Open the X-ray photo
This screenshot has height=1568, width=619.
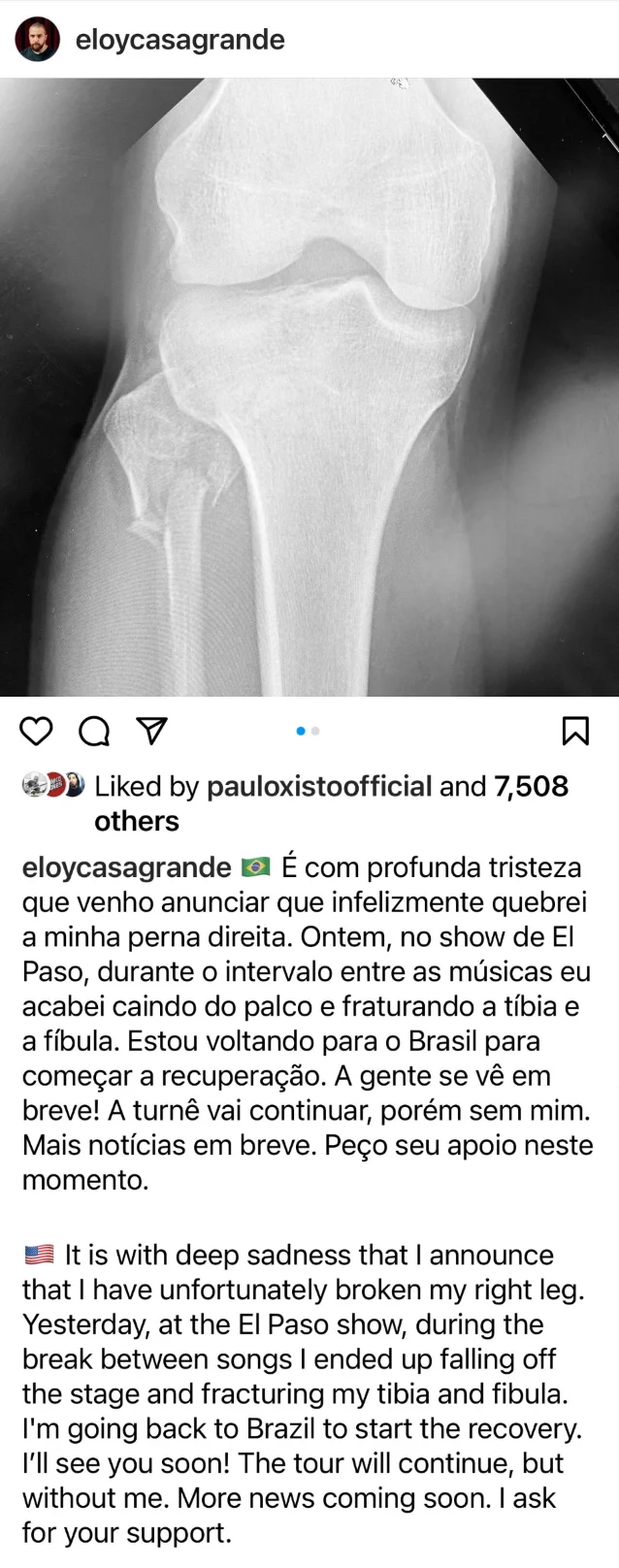pyautogui.click(x=309, y=387)
